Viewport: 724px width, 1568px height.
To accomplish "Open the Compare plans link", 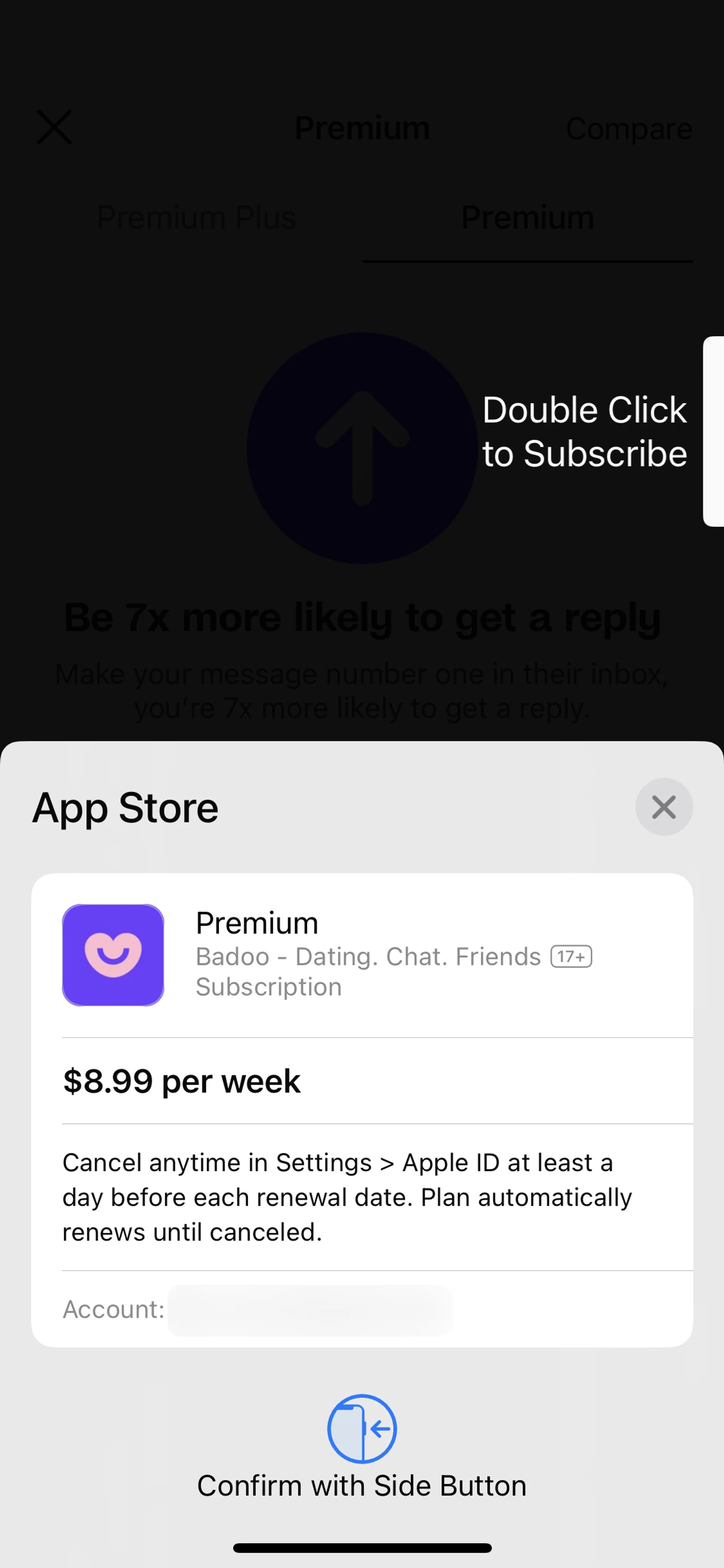I will point(629,128).
